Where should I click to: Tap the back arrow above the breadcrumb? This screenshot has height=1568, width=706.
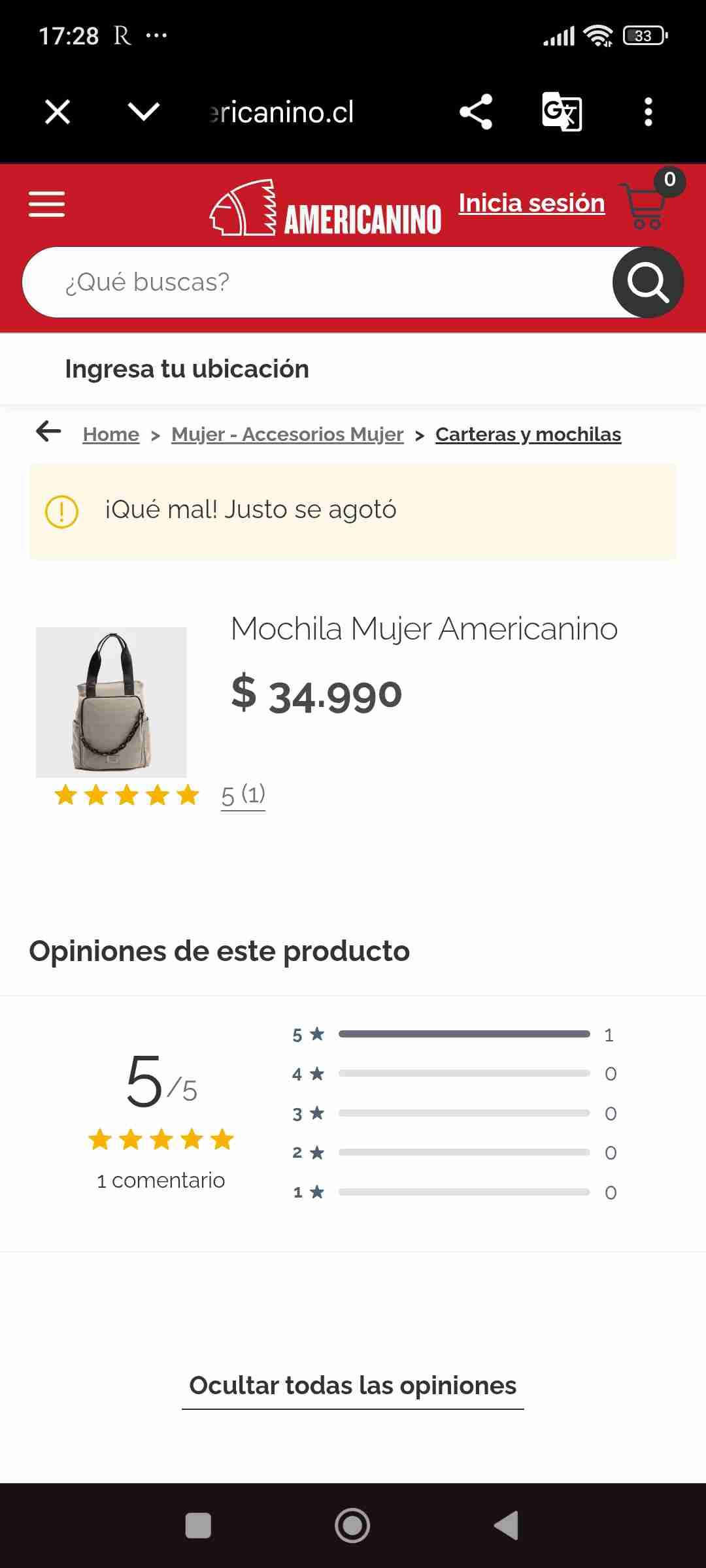tap(47, 431)
